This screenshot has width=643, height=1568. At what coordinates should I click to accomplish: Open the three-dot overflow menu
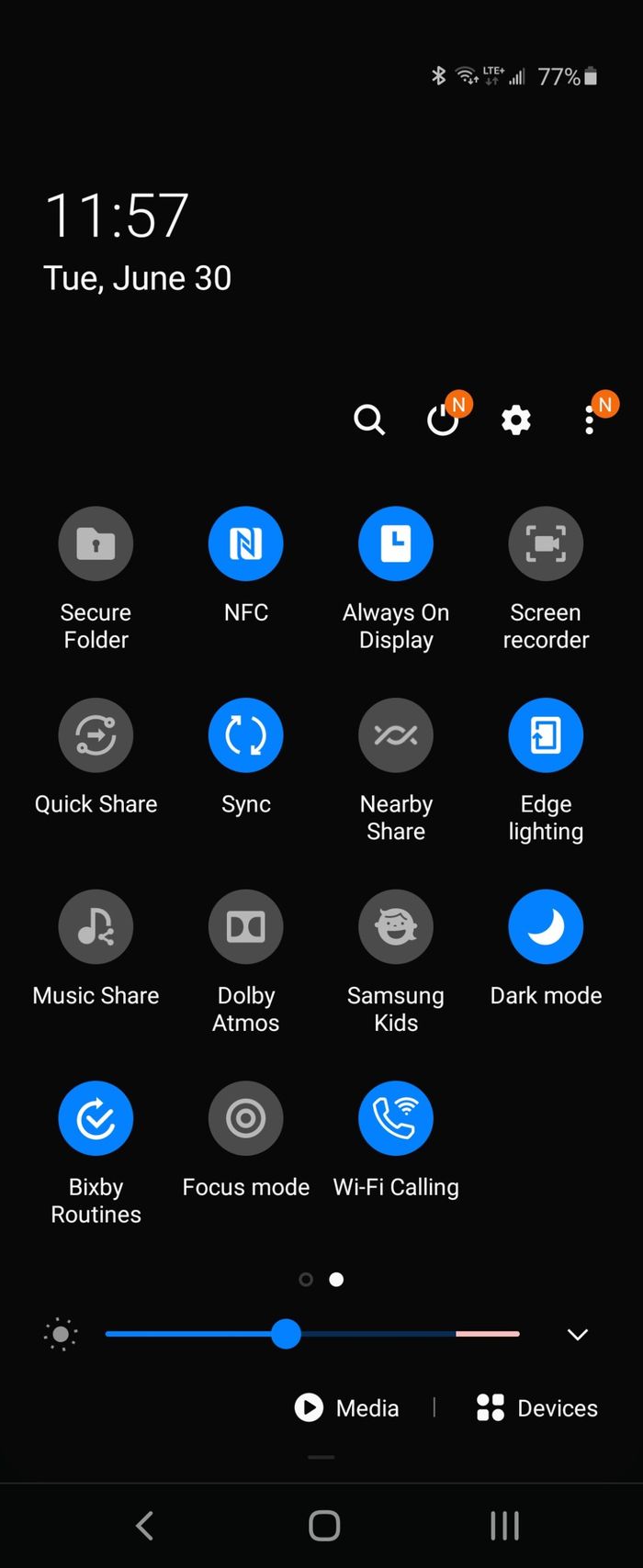click(x=590, y=420)
